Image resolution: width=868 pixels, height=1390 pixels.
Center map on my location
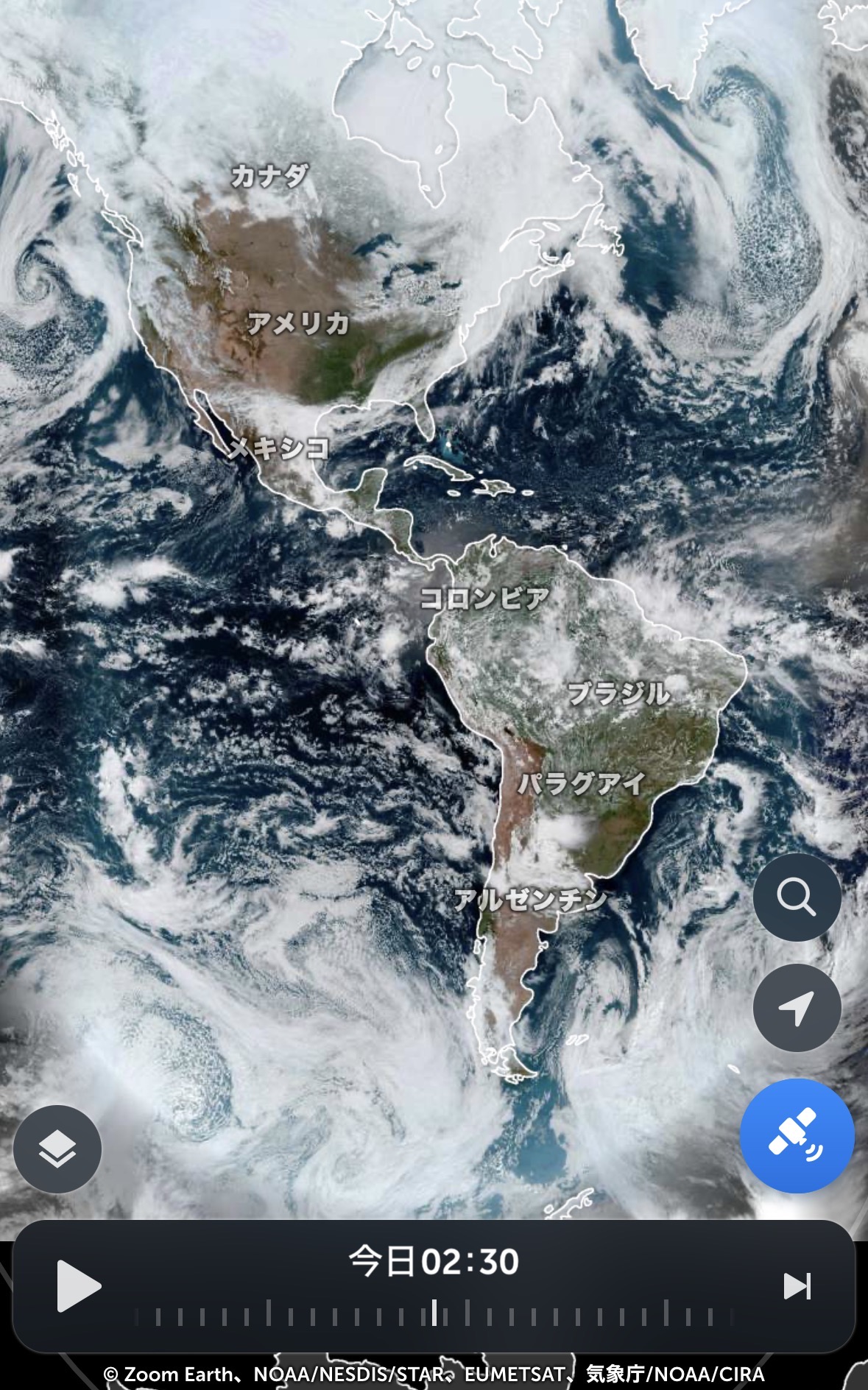point(797,1007)
